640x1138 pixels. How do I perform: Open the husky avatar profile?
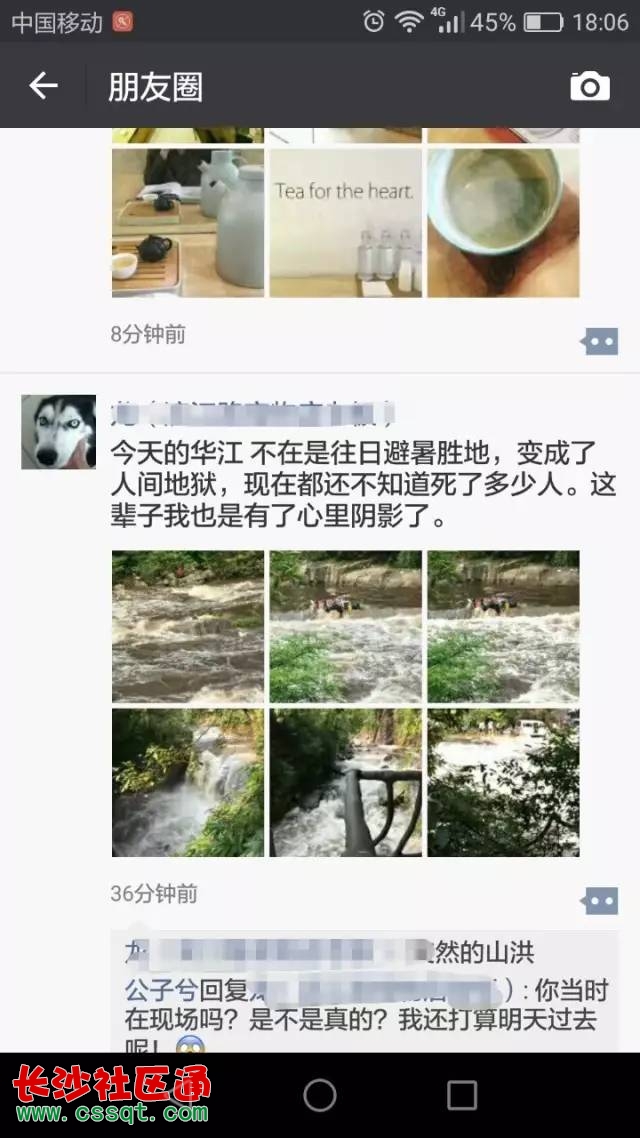tap(58, 432)
